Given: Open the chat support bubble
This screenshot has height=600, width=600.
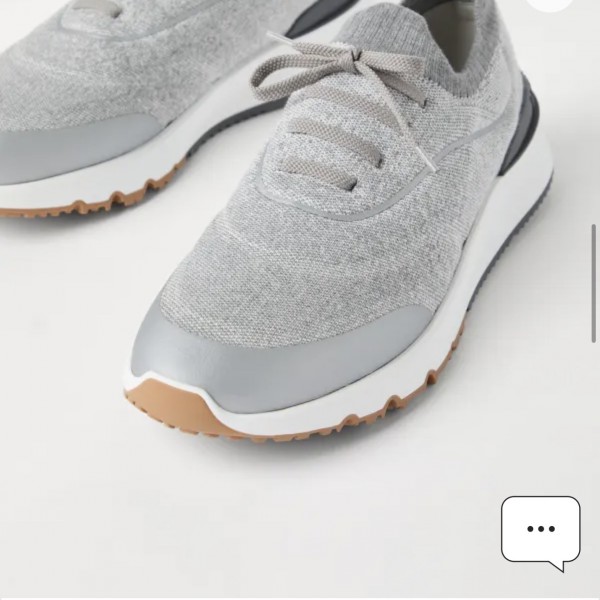Looking at the screenshot, I should pos(540,527).
